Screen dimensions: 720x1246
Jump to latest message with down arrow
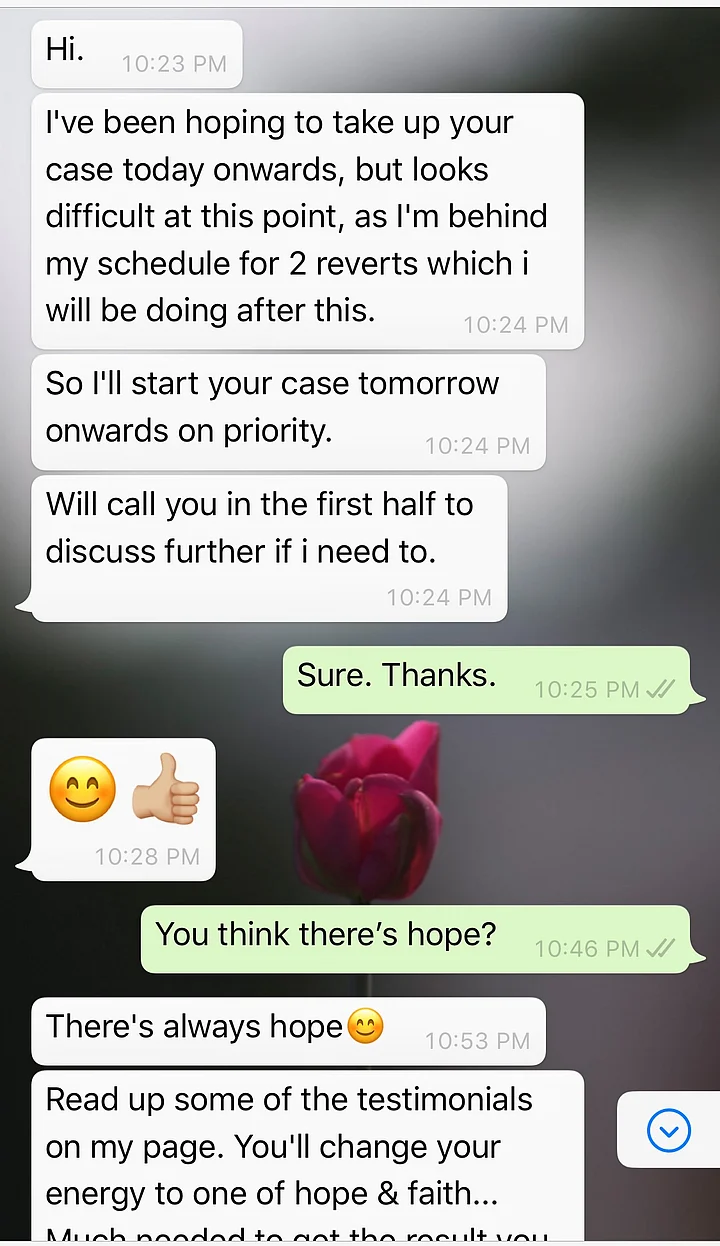(668, 1131)
